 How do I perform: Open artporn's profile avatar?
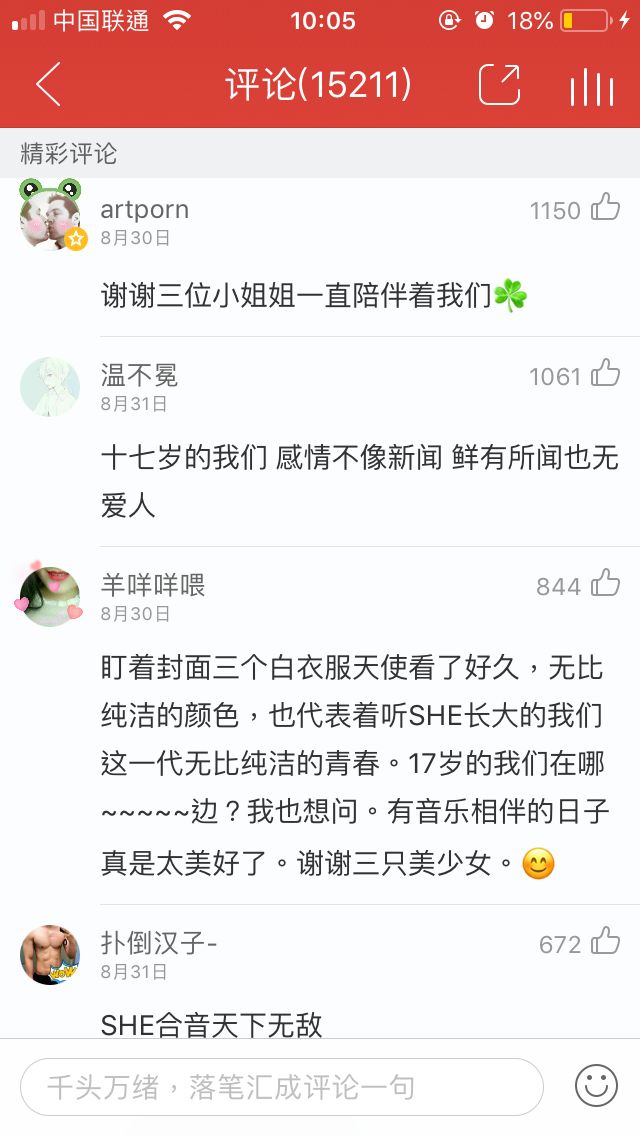(51, 217)
